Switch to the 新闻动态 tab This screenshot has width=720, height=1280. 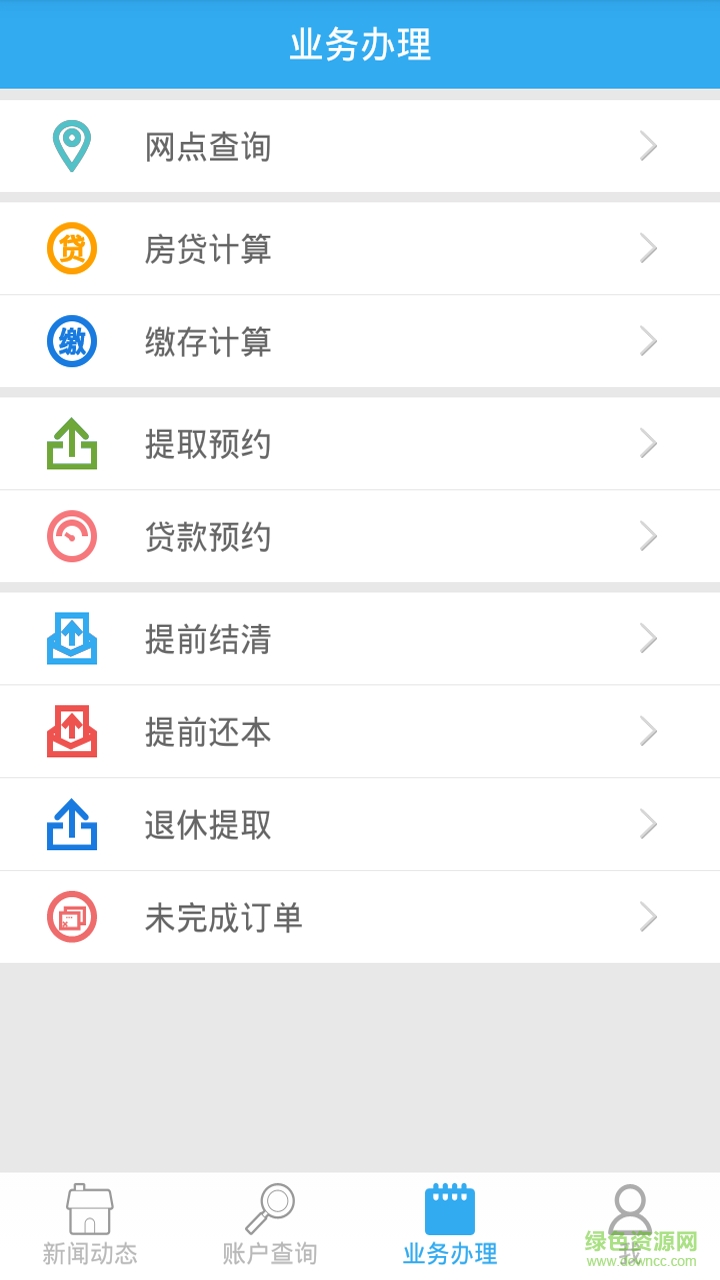(91, 1218)
